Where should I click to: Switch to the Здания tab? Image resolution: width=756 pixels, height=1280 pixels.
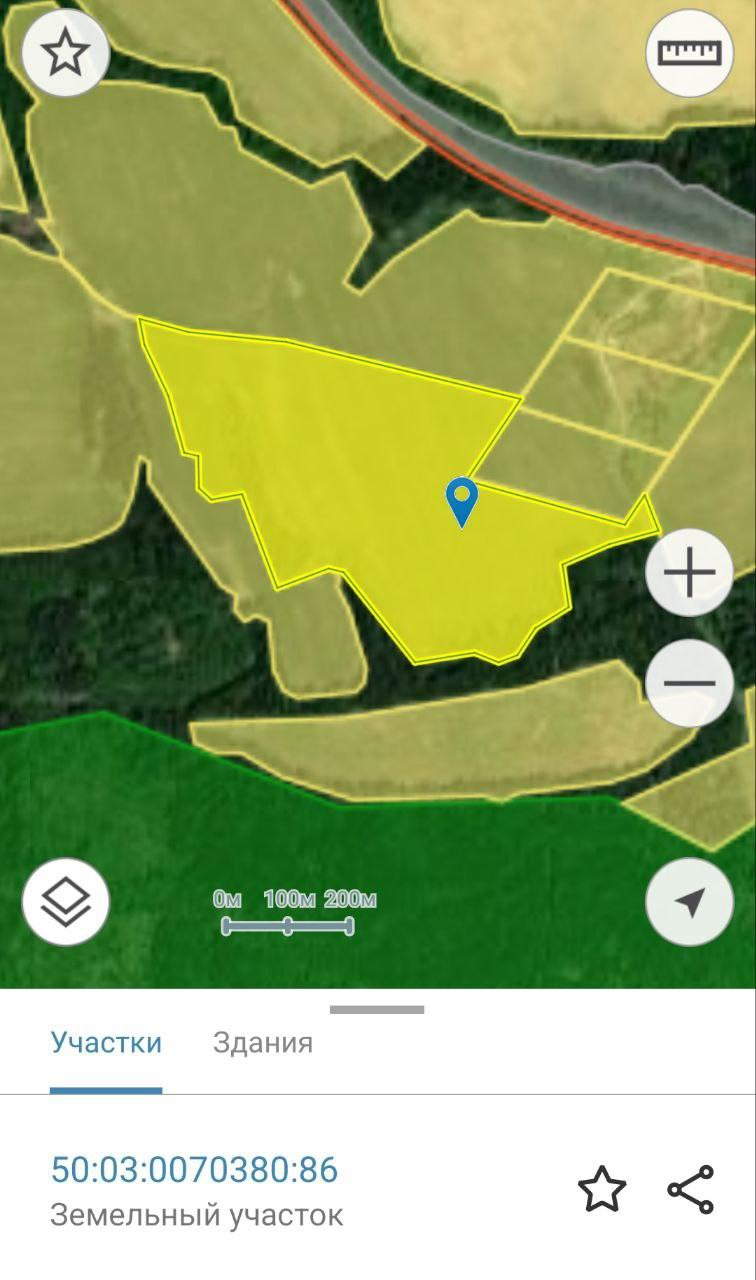(x=263, y=1043)
